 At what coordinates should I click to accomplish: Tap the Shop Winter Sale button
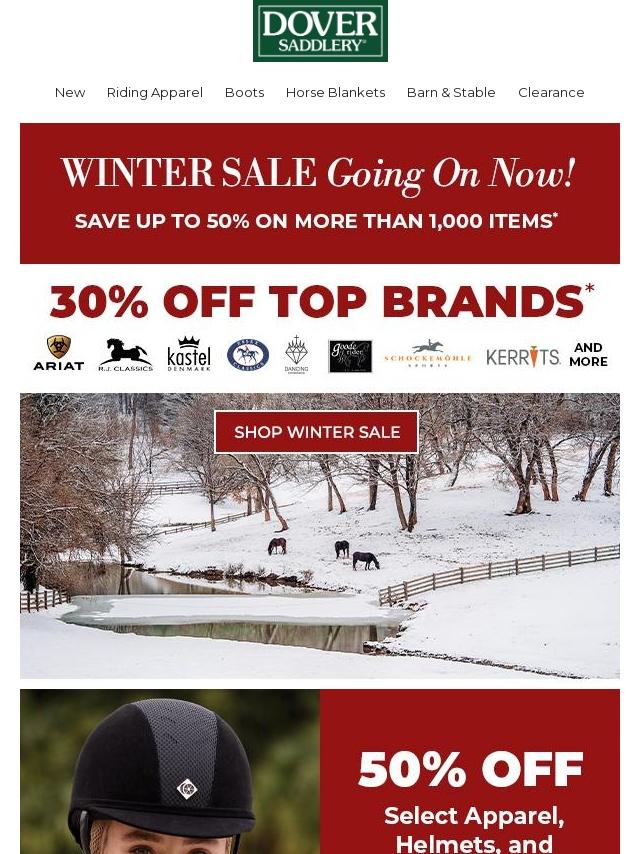(317, 432)
